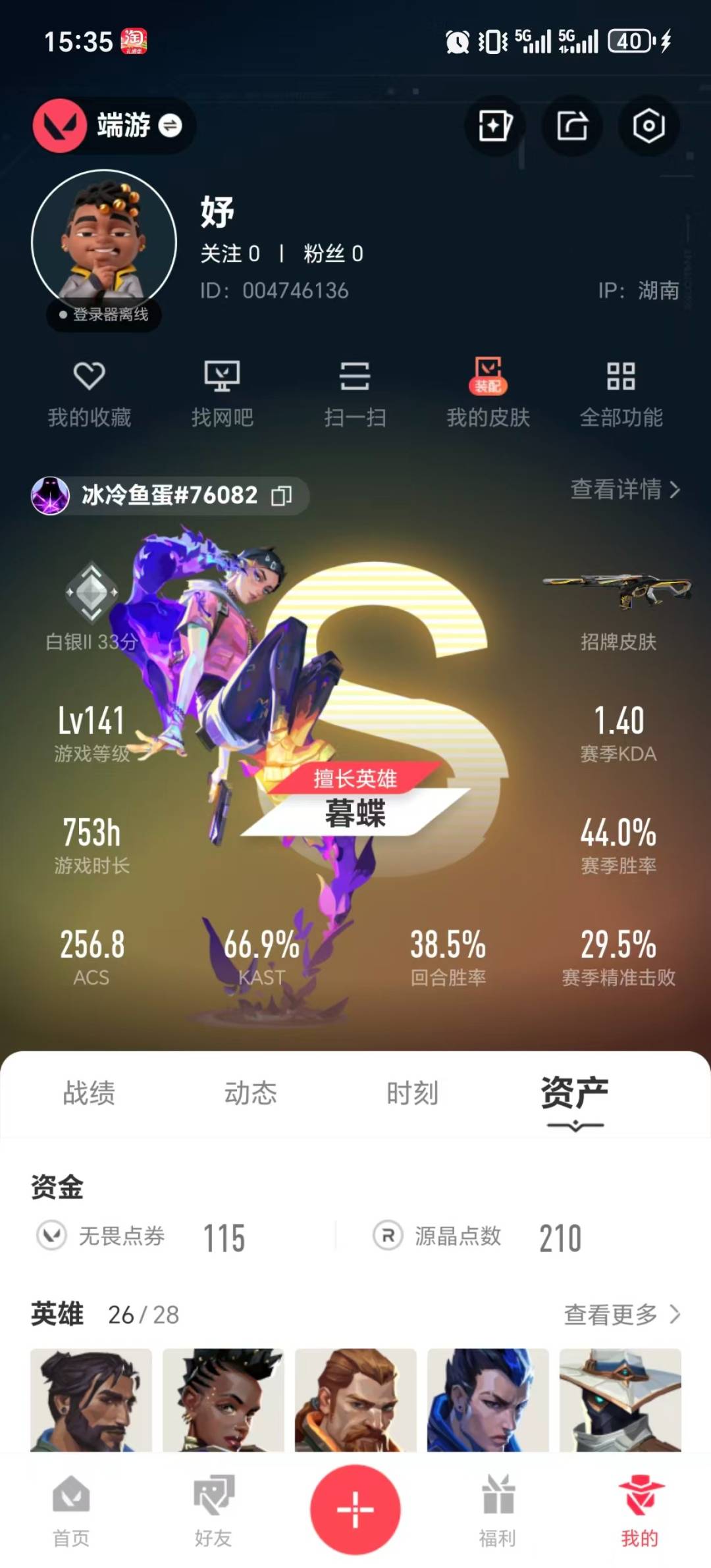Tap the hexagon capture icon top right
Viewport: 711px width, 1568px height.
tap(647, 126)
